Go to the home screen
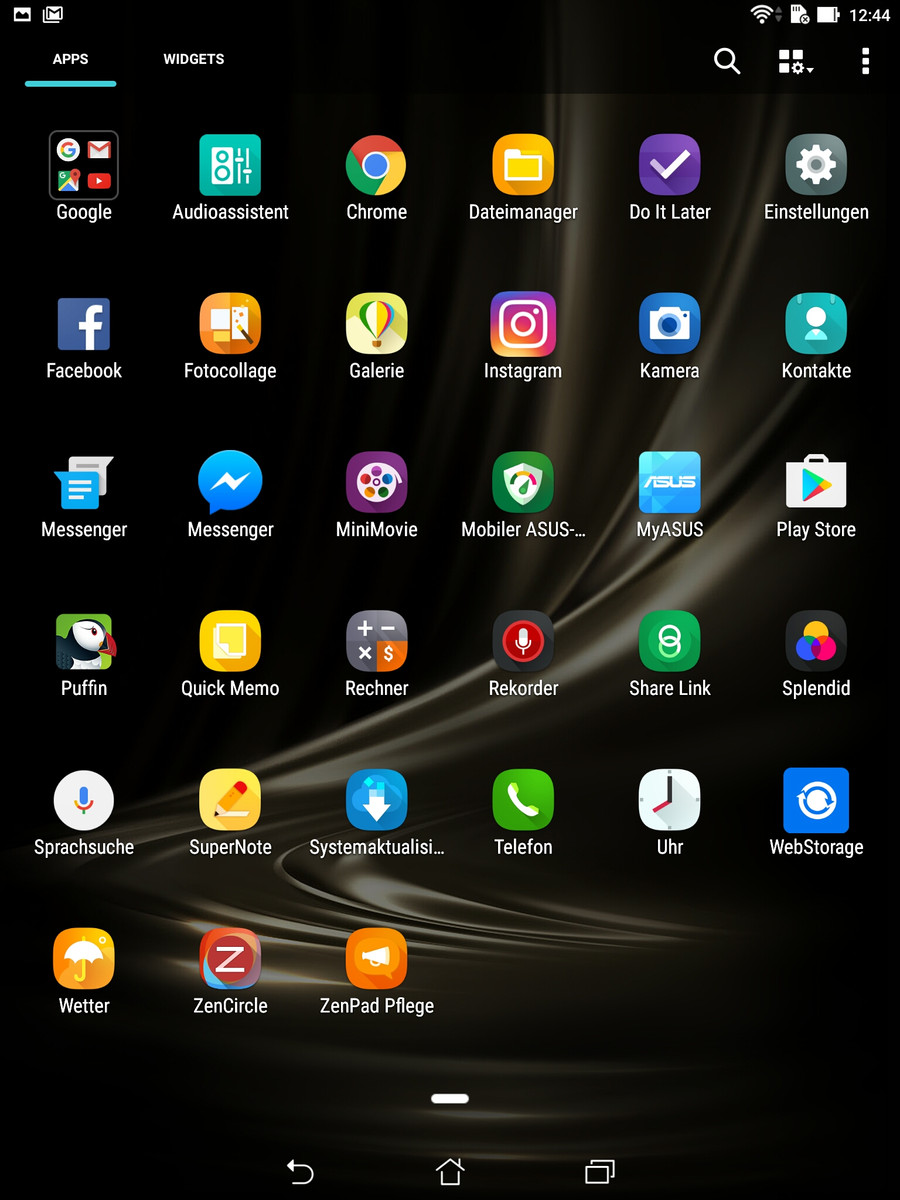 tap(450, 1171)
